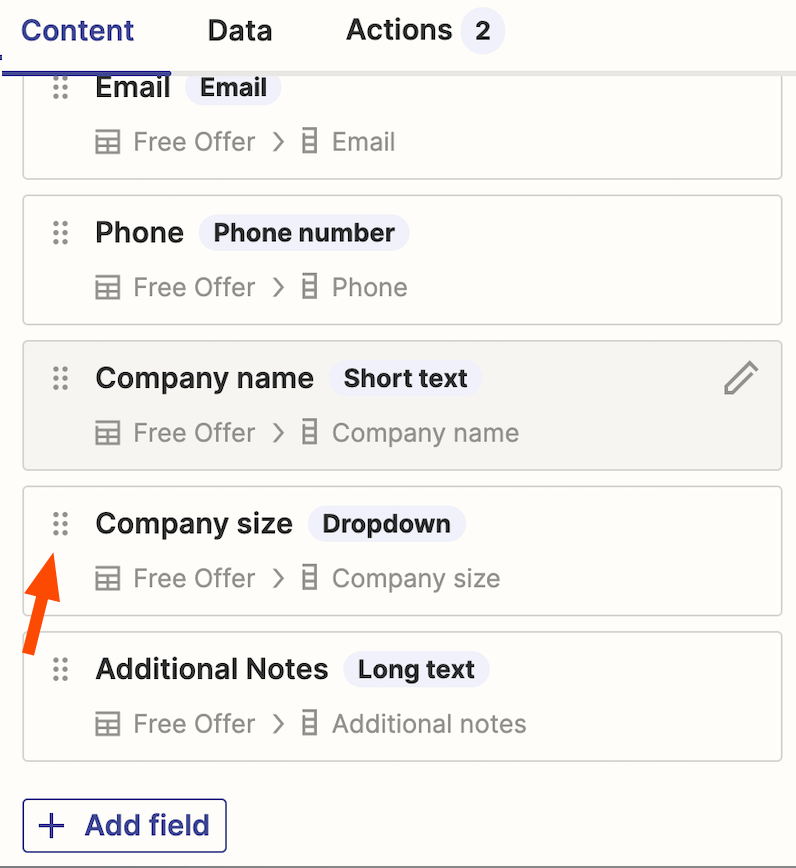Image resolution: width=796 pixels, height=868 pixels.
Task: Tap the drag handle beside Phone
Action: (x=60, y=233)
